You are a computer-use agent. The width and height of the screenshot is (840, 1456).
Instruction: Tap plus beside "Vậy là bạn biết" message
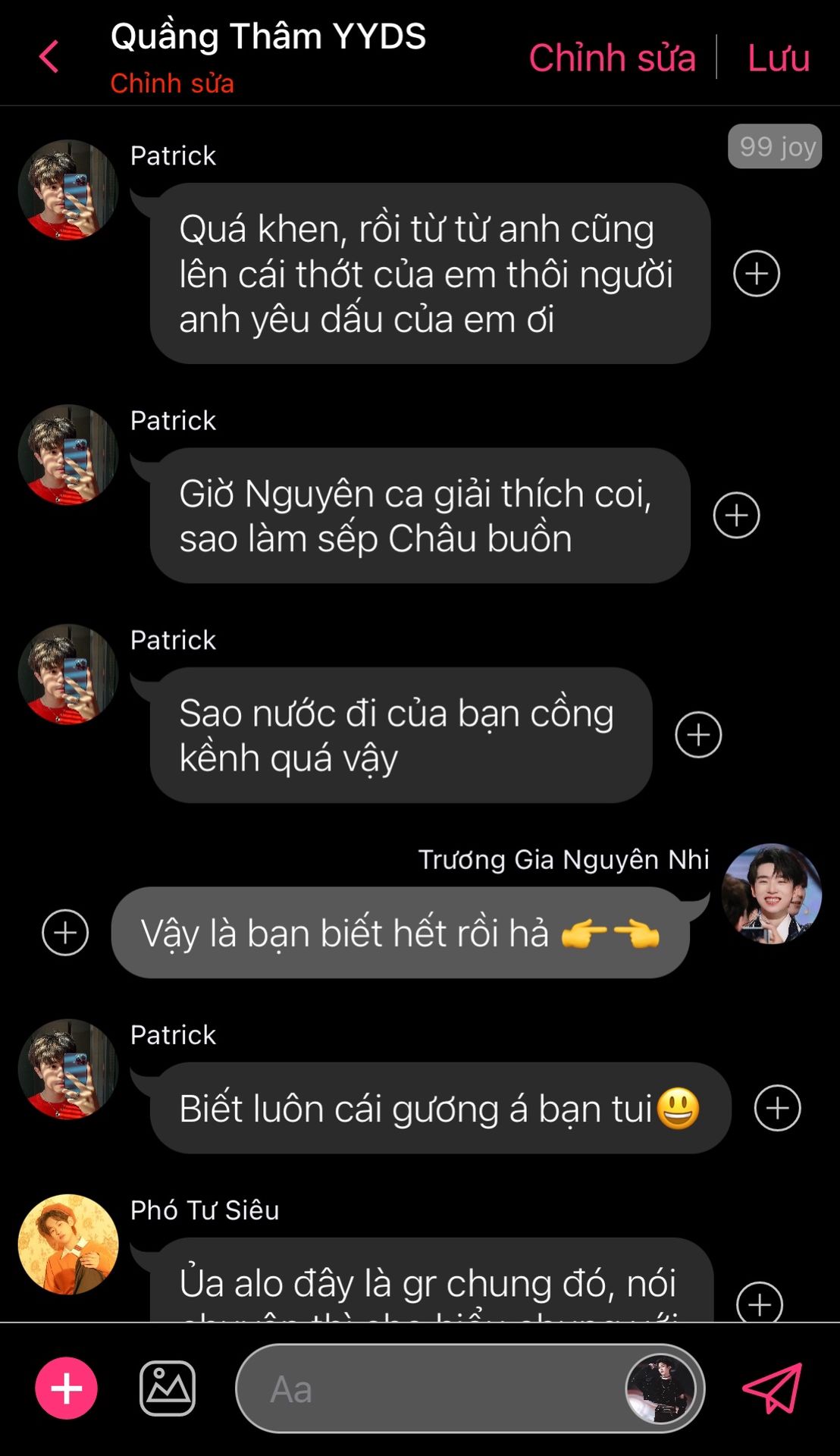[x=65, y=933]
